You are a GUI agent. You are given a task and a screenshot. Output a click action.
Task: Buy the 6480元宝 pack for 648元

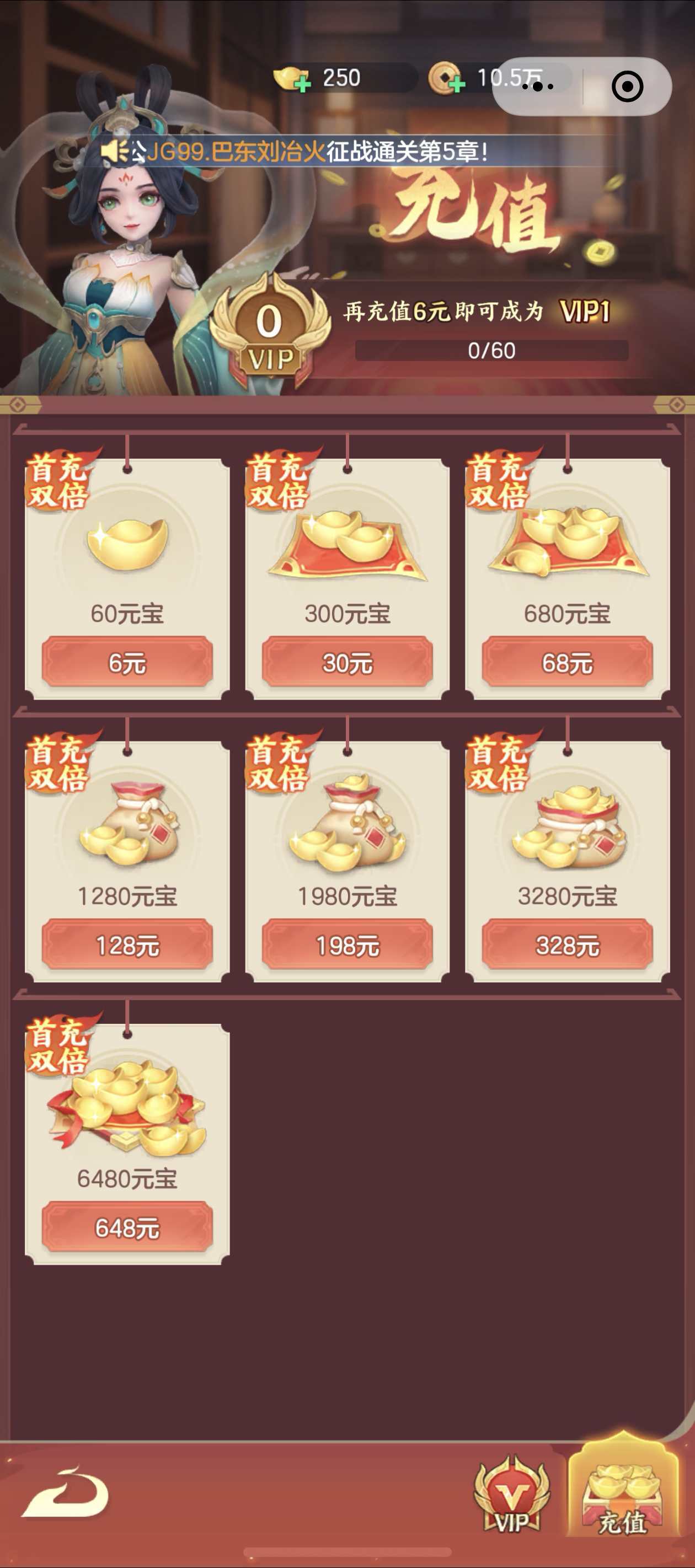point(127,1227)
